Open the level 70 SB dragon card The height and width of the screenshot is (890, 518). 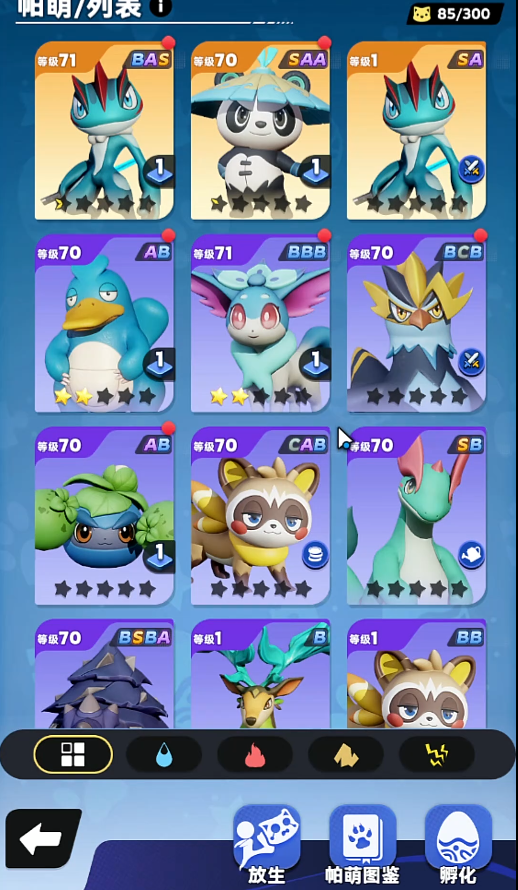(x=416, y=516)
